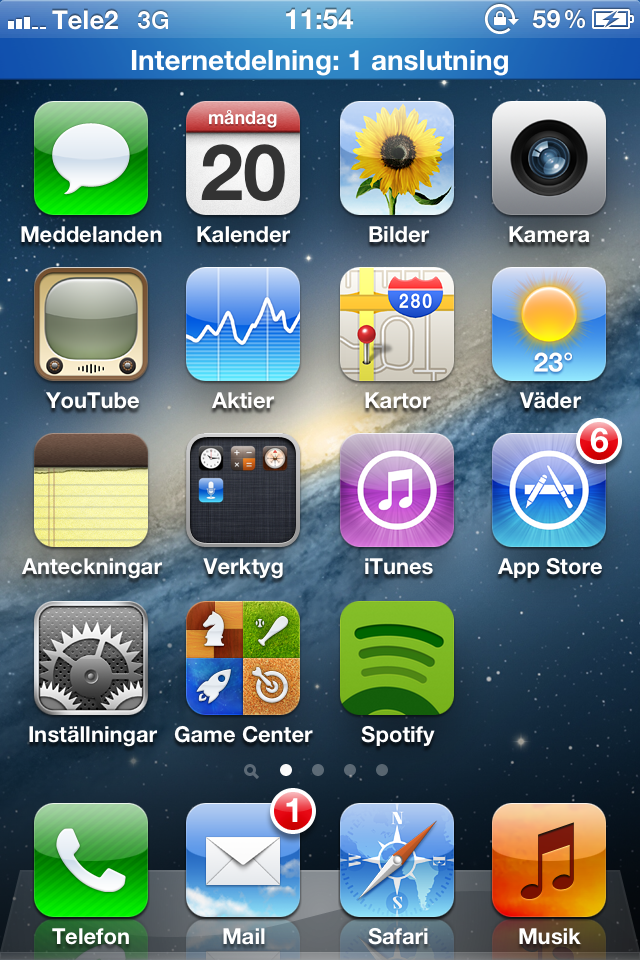Viewport: 640px width, 960px height.
Task: Open Telefon in the dock
Action: pyautogui.click(x=91, y=860)
